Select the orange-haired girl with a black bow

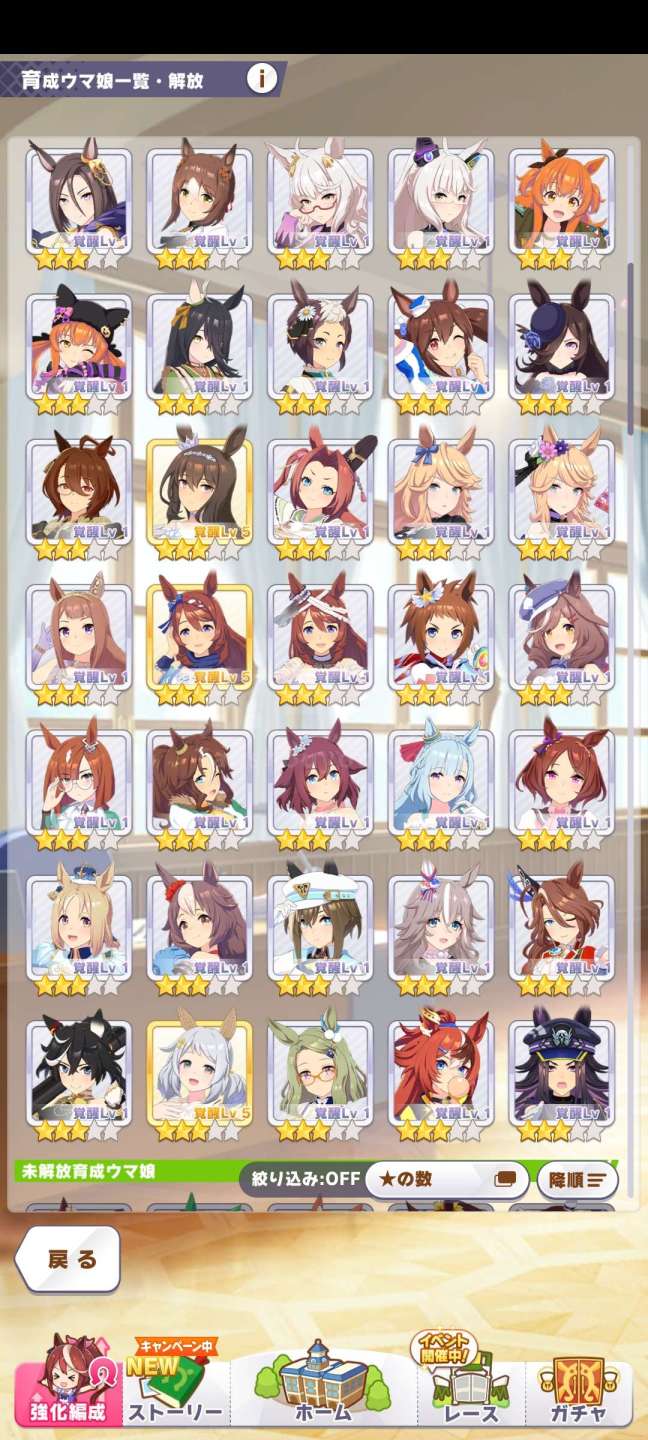[x=560, y=200]
